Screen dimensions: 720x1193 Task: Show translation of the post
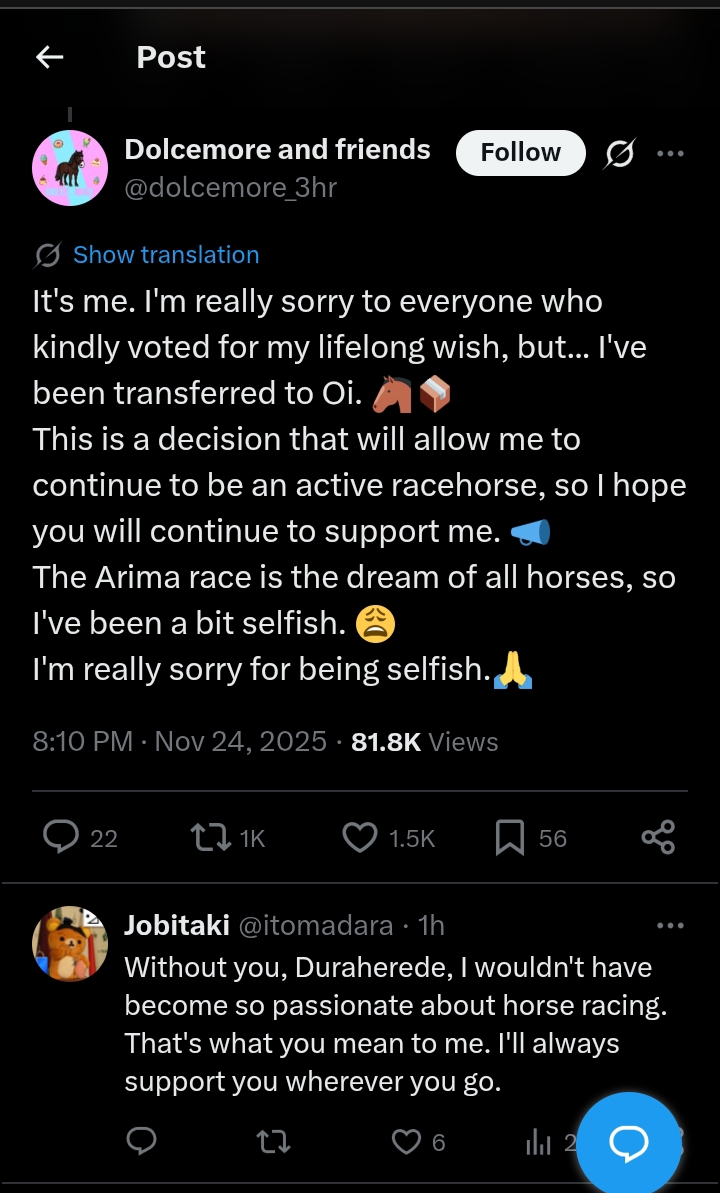(x=165, y=255)
